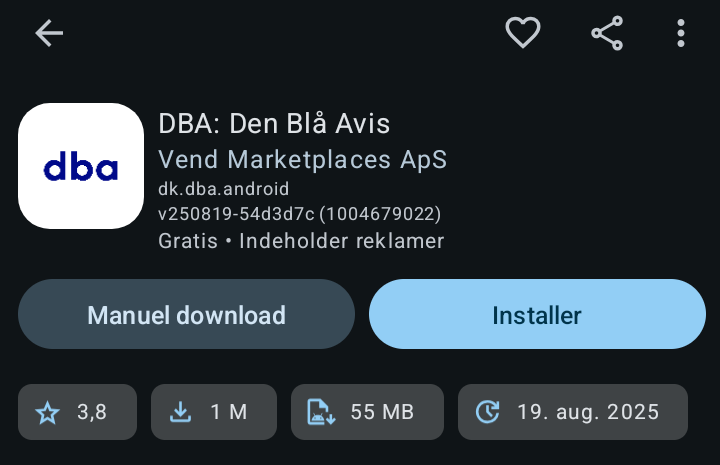
Task: Share the DBA app page
Action: (607, 34)
